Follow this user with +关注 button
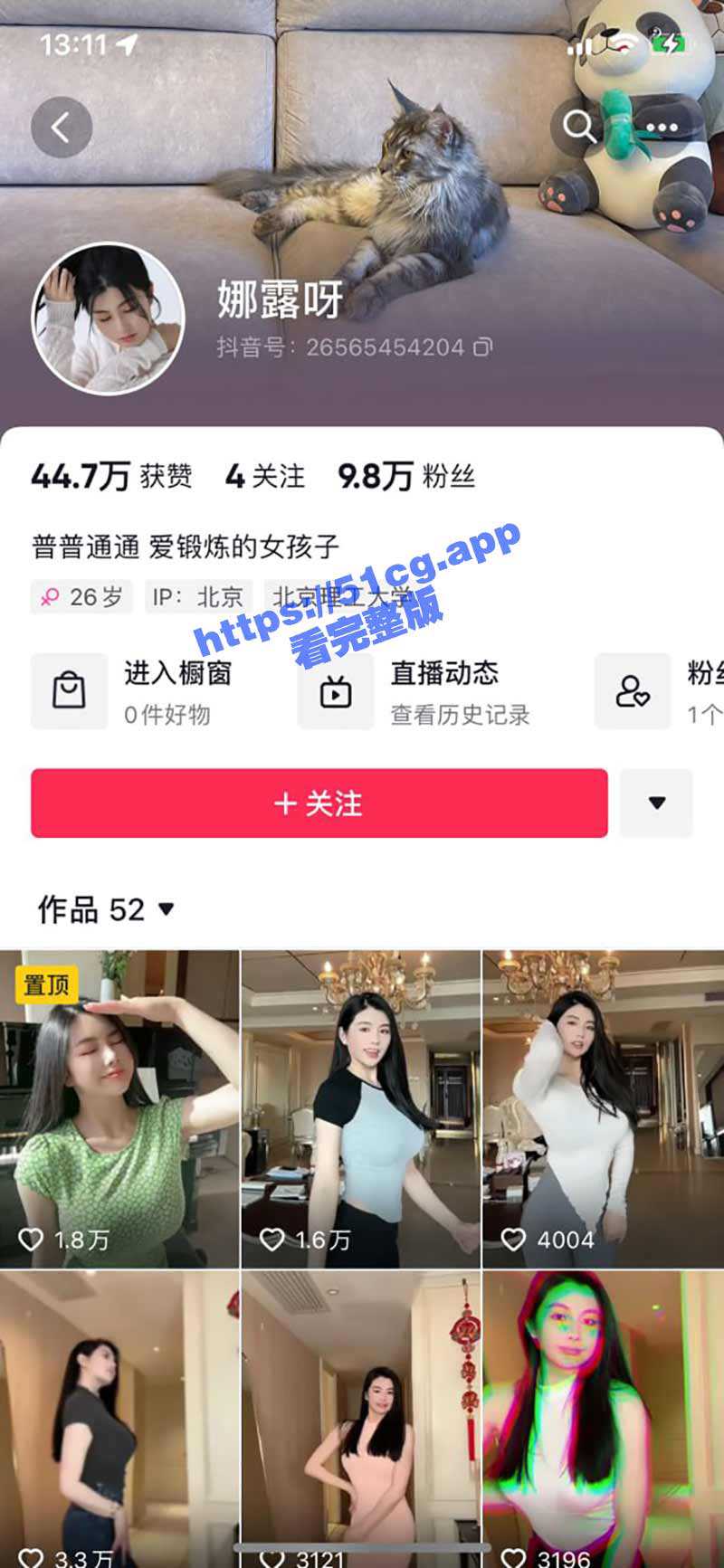 [x=319, y=803]
